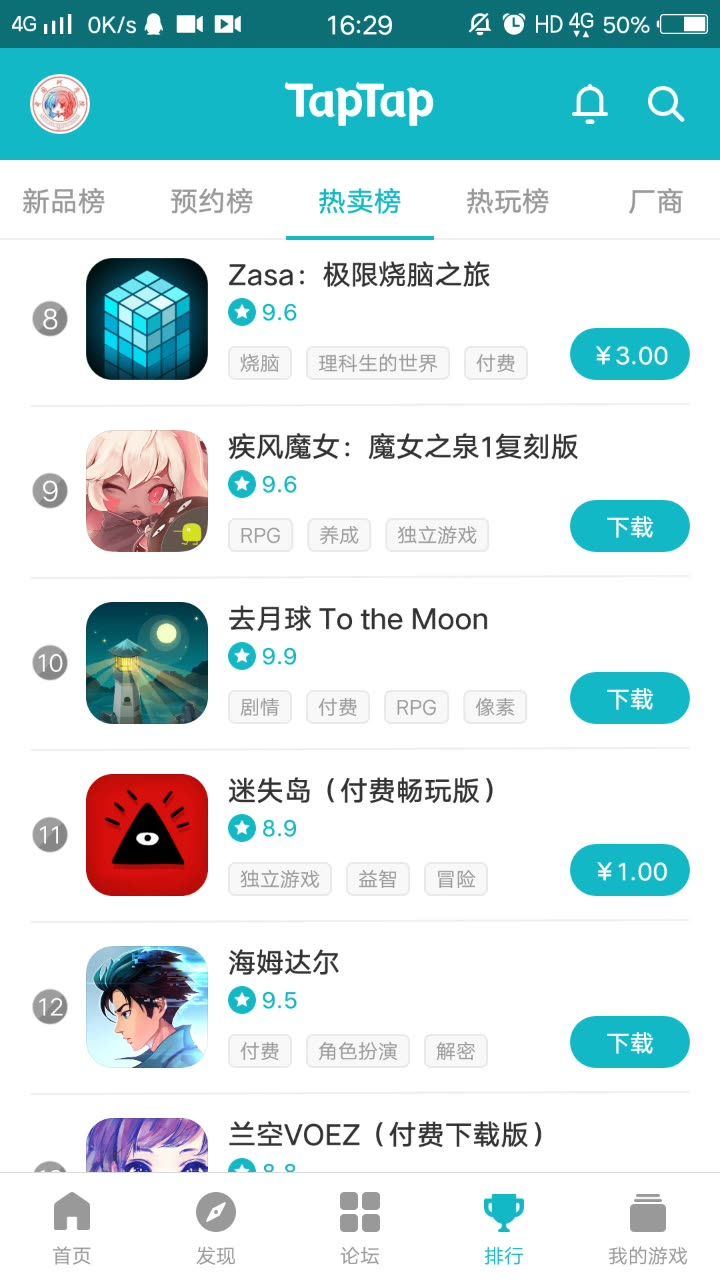The width and height of the screenshot is (720, 1280).
Task: Open the 发现 discover tab
Action: [x=216, y=1228]
